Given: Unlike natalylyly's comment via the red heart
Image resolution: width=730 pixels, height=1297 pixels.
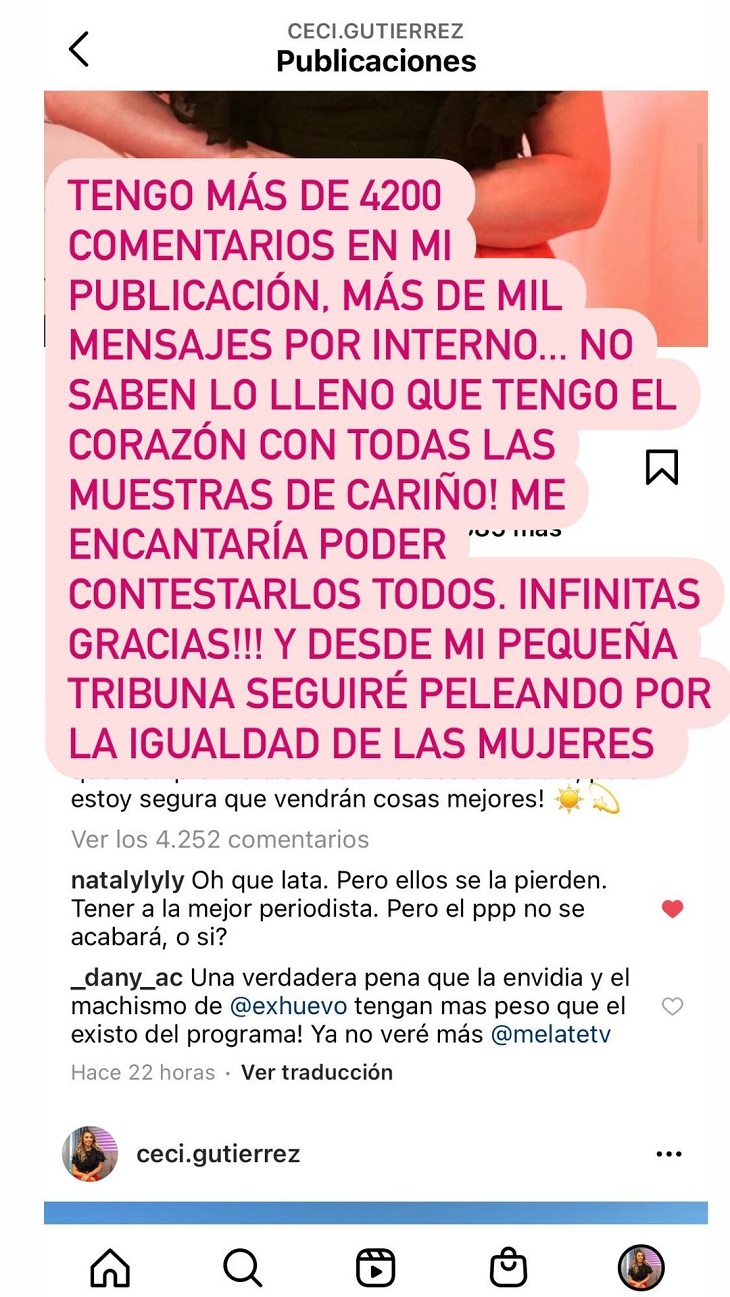Looking at the screenshot, I should [x=674, y=908].
